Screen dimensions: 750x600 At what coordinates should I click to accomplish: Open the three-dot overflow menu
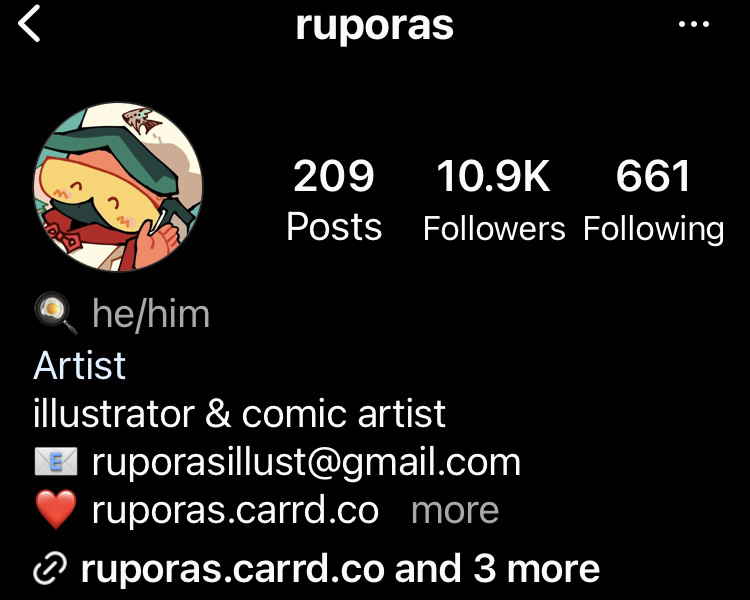click(x=692, y=25)
